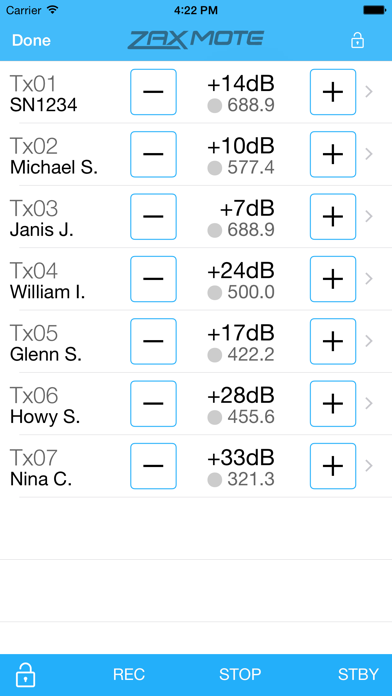Decrease gain for Janis J.
The image size is (392, 696).
click(153, 217)
